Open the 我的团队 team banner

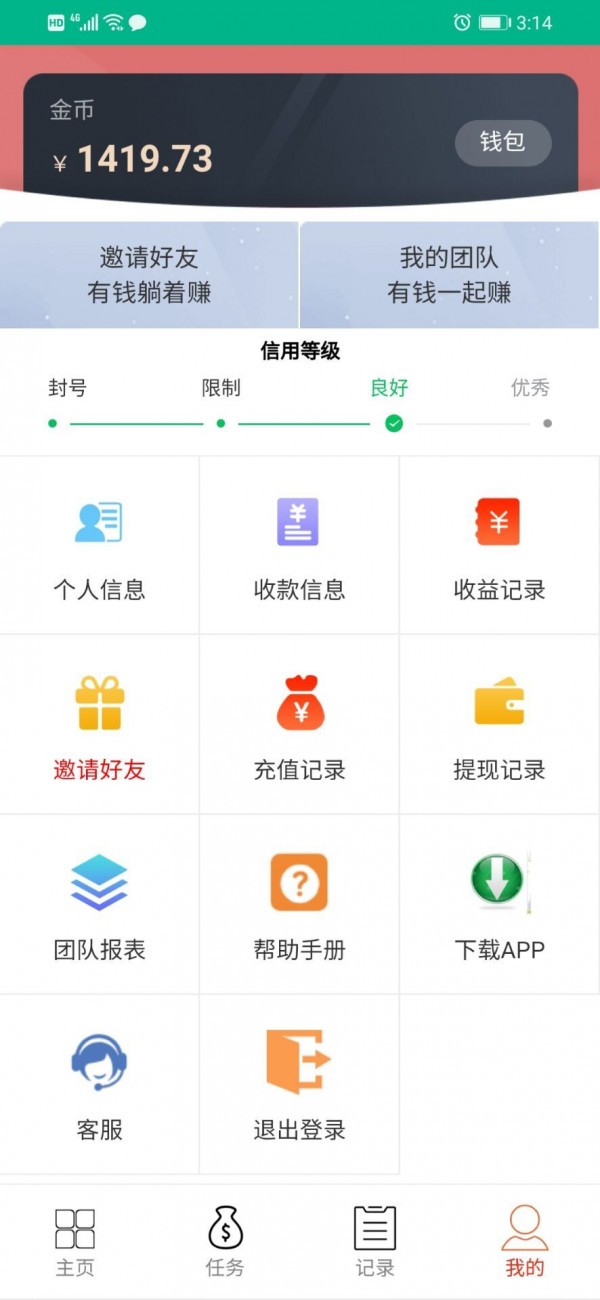pyautogui.click(x=449, y=275)
